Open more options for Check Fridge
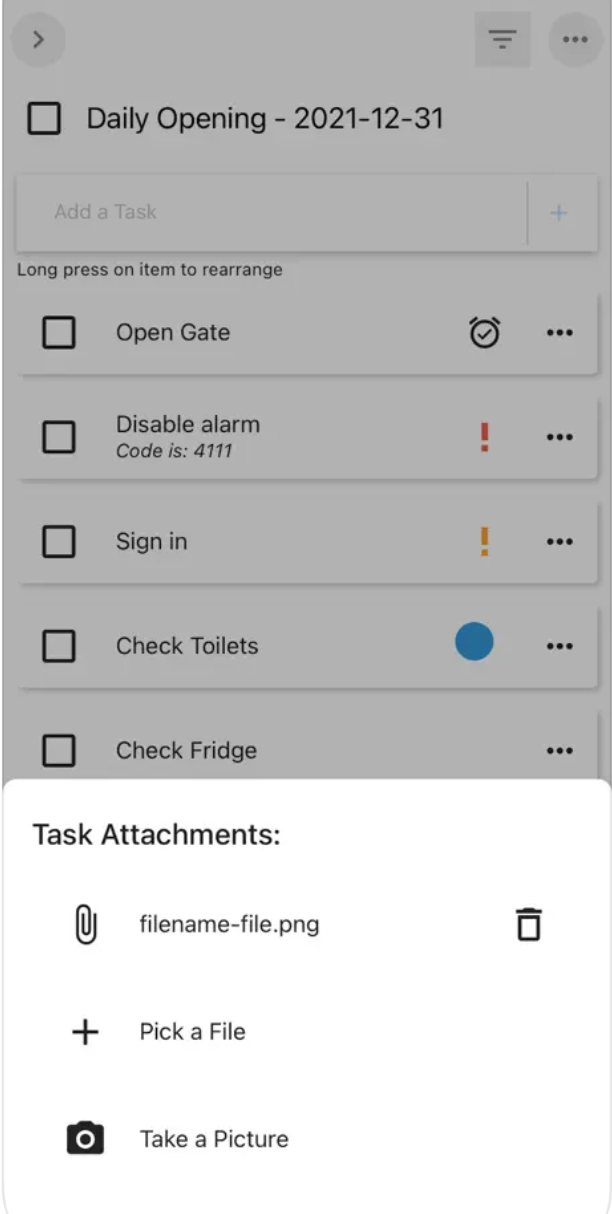This screenshot has width=612, height=1214. coord(559,750)
